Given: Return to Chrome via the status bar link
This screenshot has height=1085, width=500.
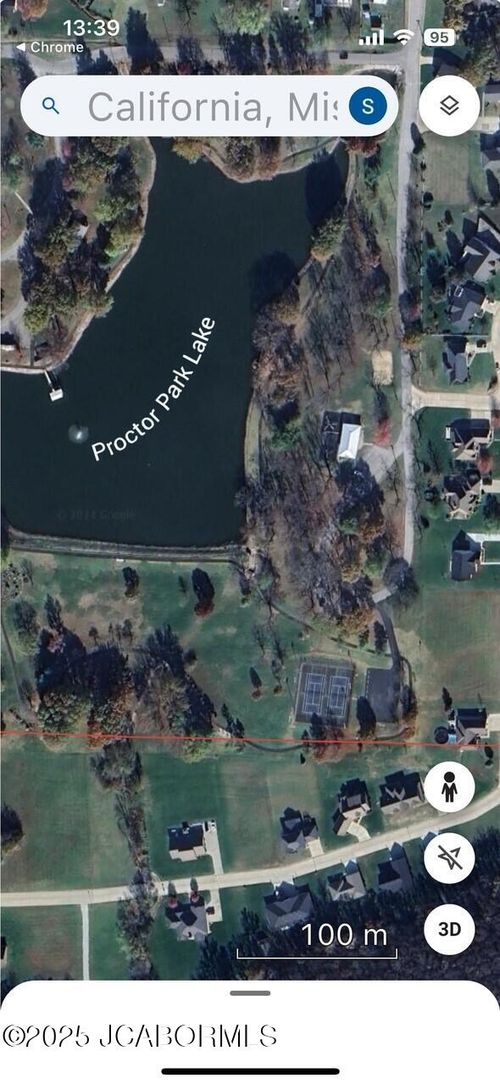Looking at the screenshot, I should click(49, 47).
